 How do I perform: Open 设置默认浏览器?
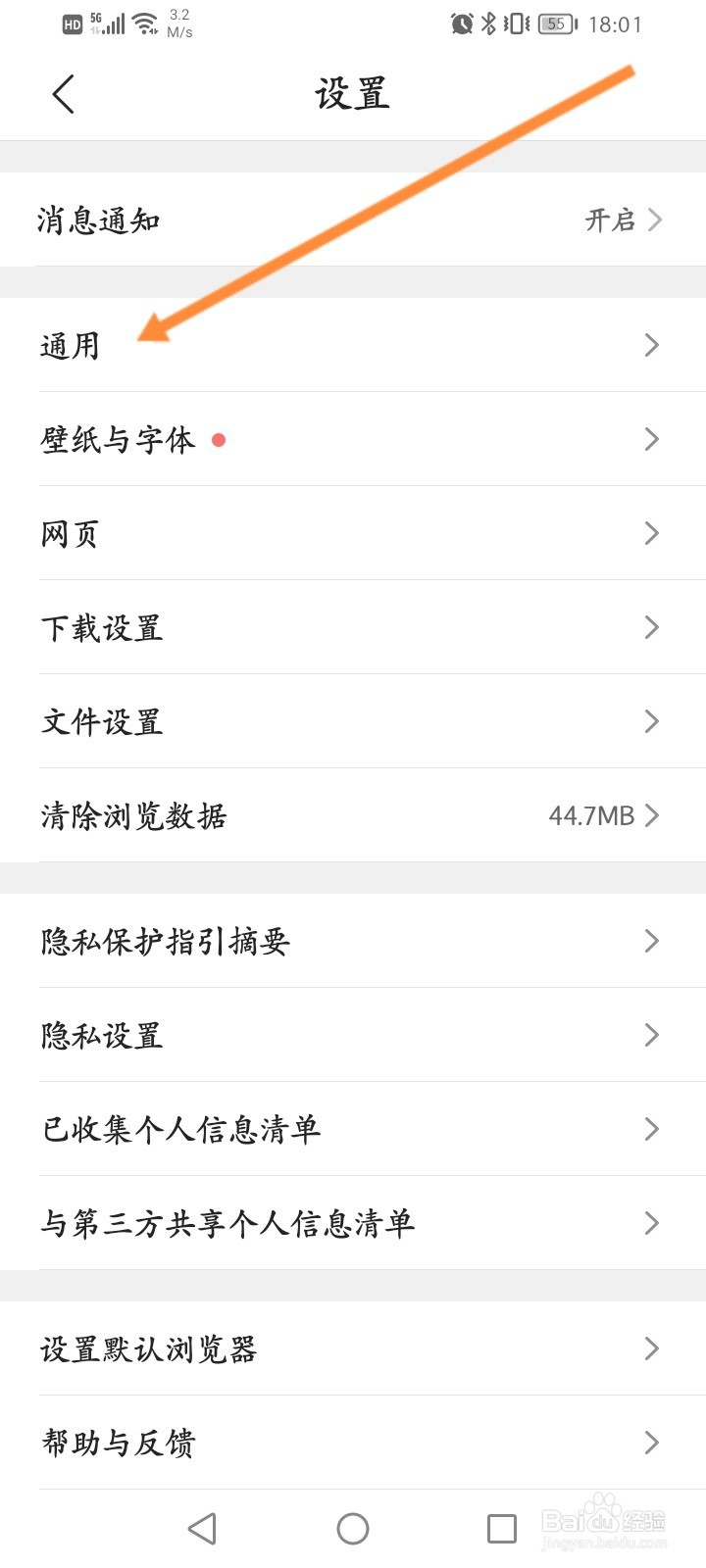tap(353, 1348)
